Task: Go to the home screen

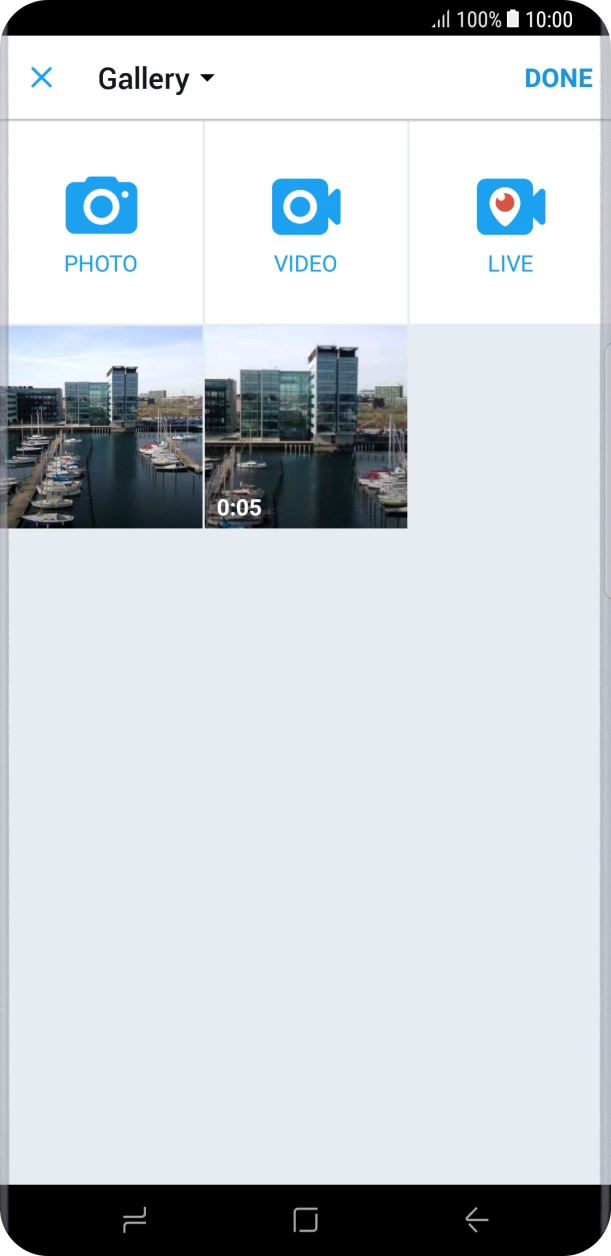Action: point(305,1219)
